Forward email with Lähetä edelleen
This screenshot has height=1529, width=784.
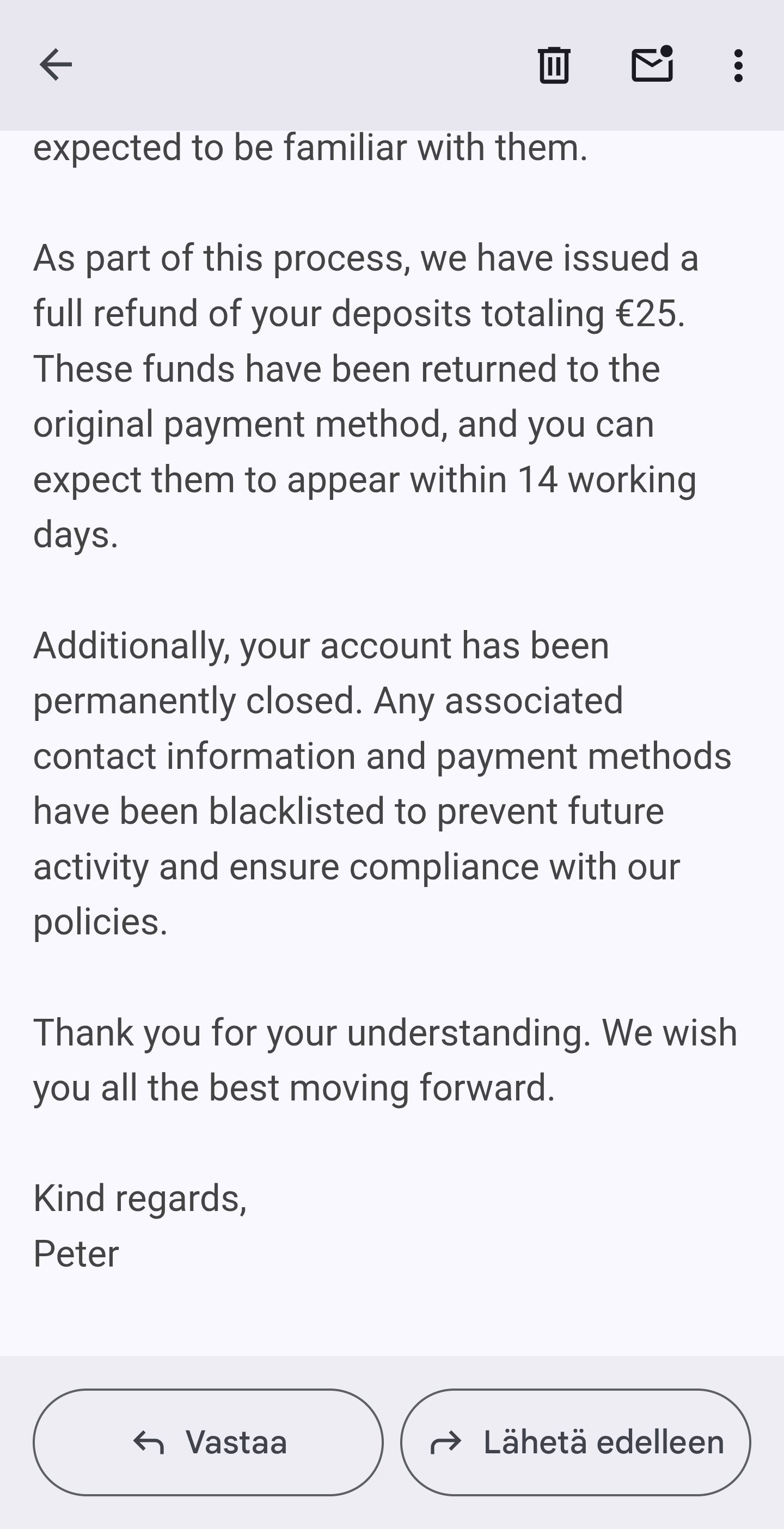pyautogui.click(x=575, y=1442)
